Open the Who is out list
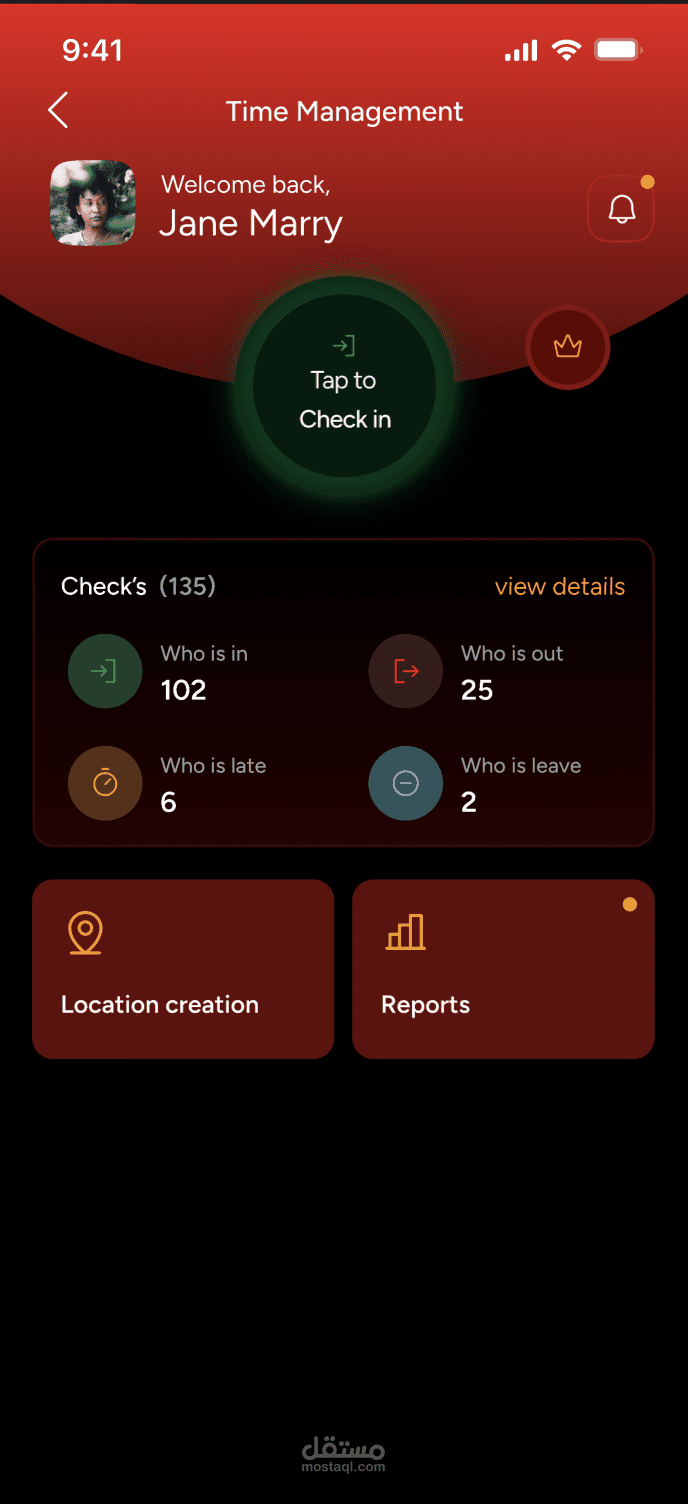 coord(468,671)
